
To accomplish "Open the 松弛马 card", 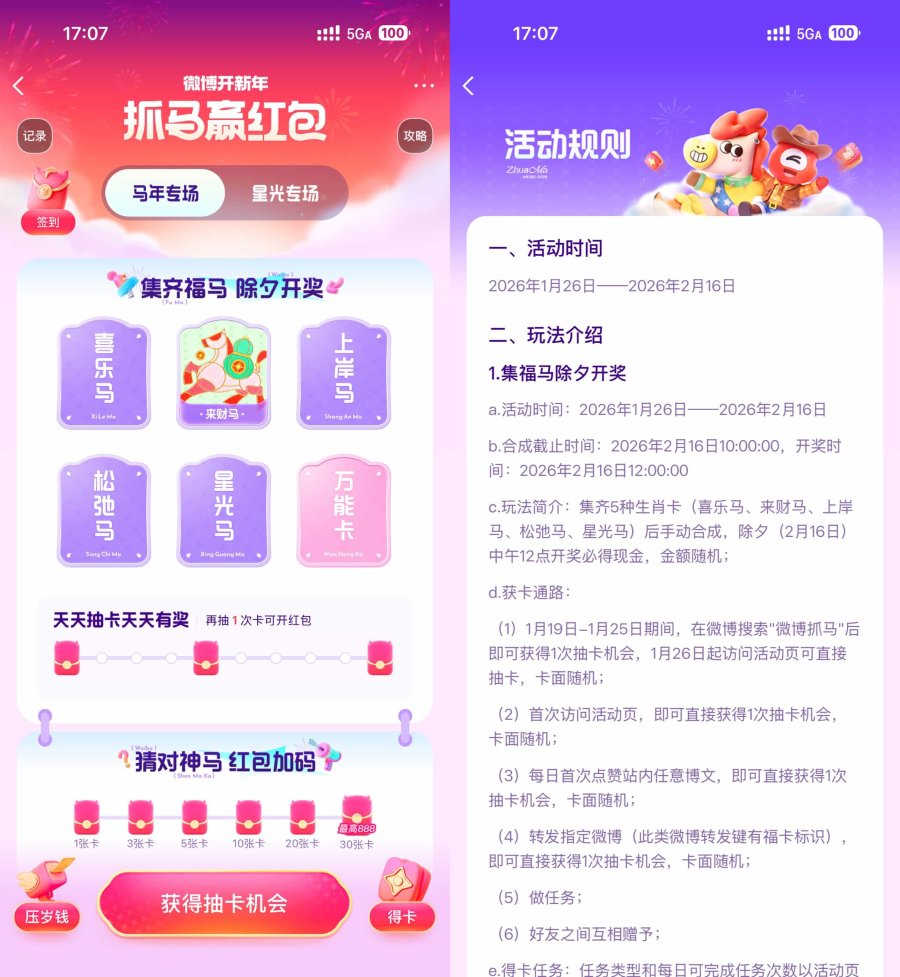I will coord(104,512).
